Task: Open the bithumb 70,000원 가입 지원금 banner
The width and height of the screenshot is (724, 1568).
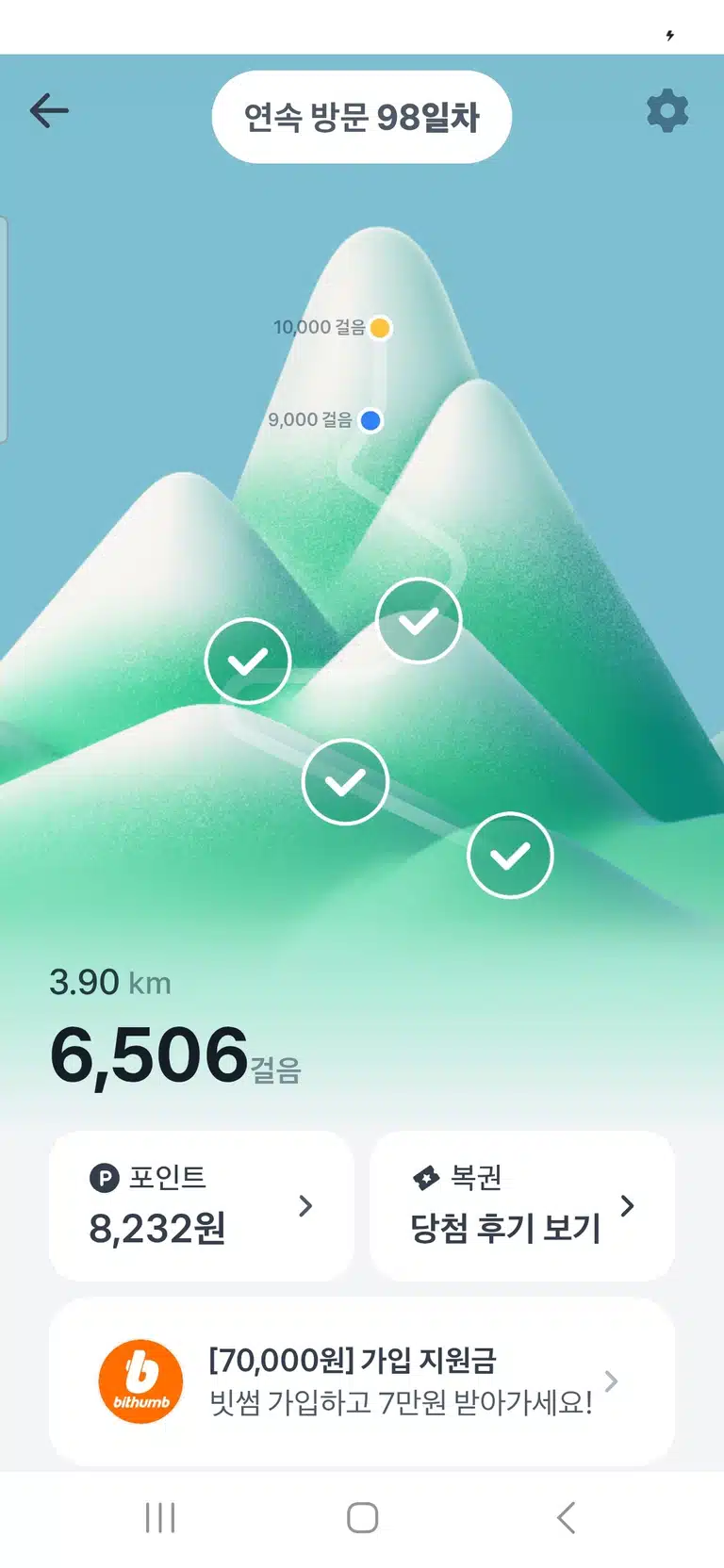Action: click(x=362, y=1381)
